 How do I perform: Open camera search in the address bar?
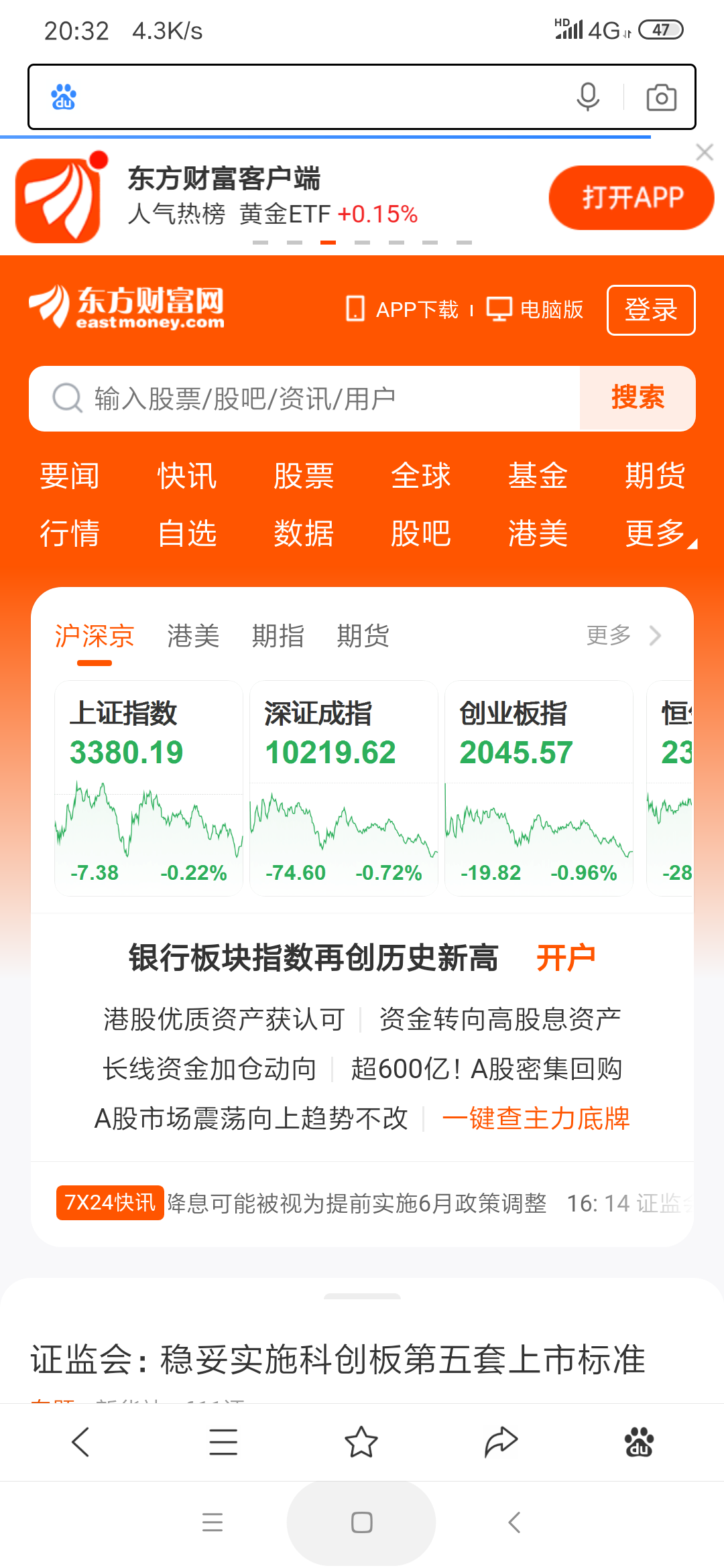(660, 98)
